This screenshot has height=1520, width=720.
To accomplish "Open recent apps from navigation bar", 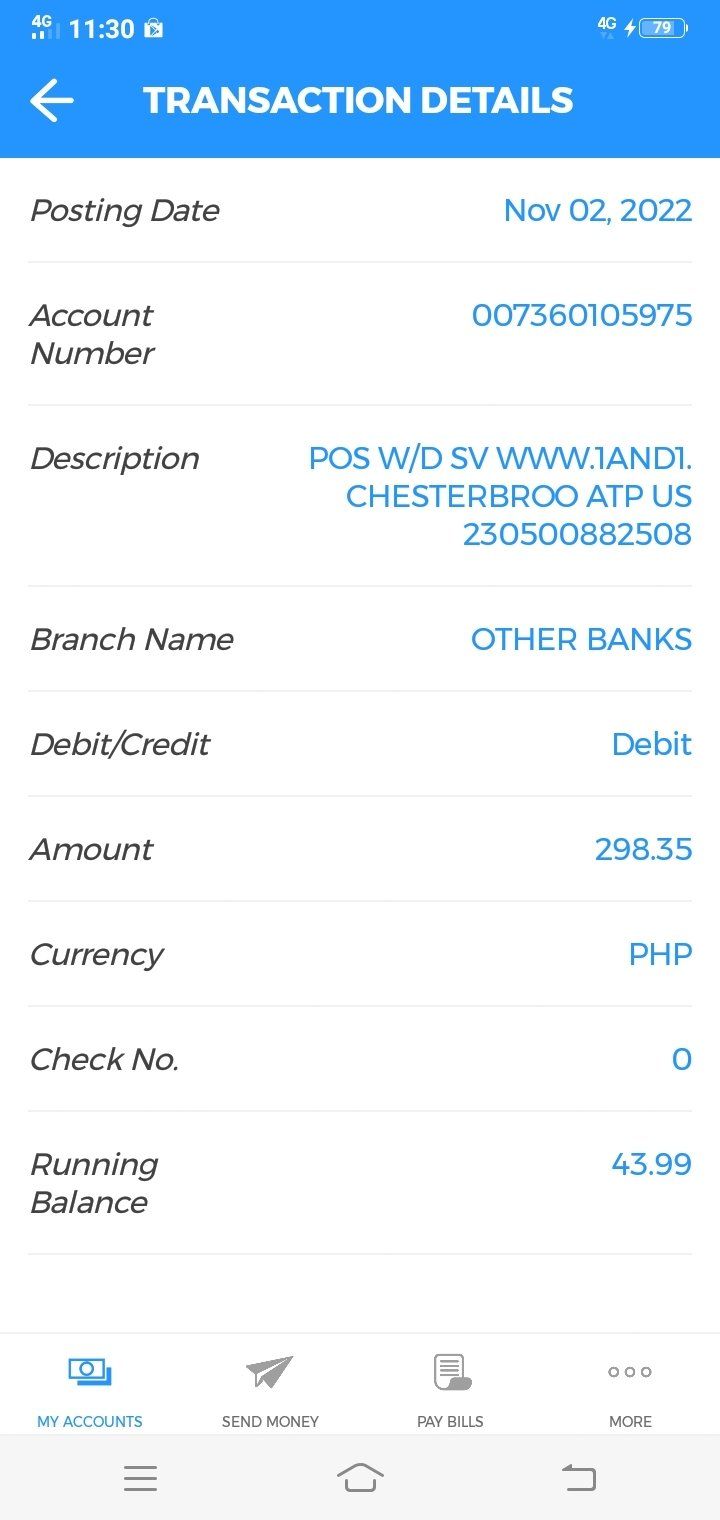I will click(x=140, y=1478).
